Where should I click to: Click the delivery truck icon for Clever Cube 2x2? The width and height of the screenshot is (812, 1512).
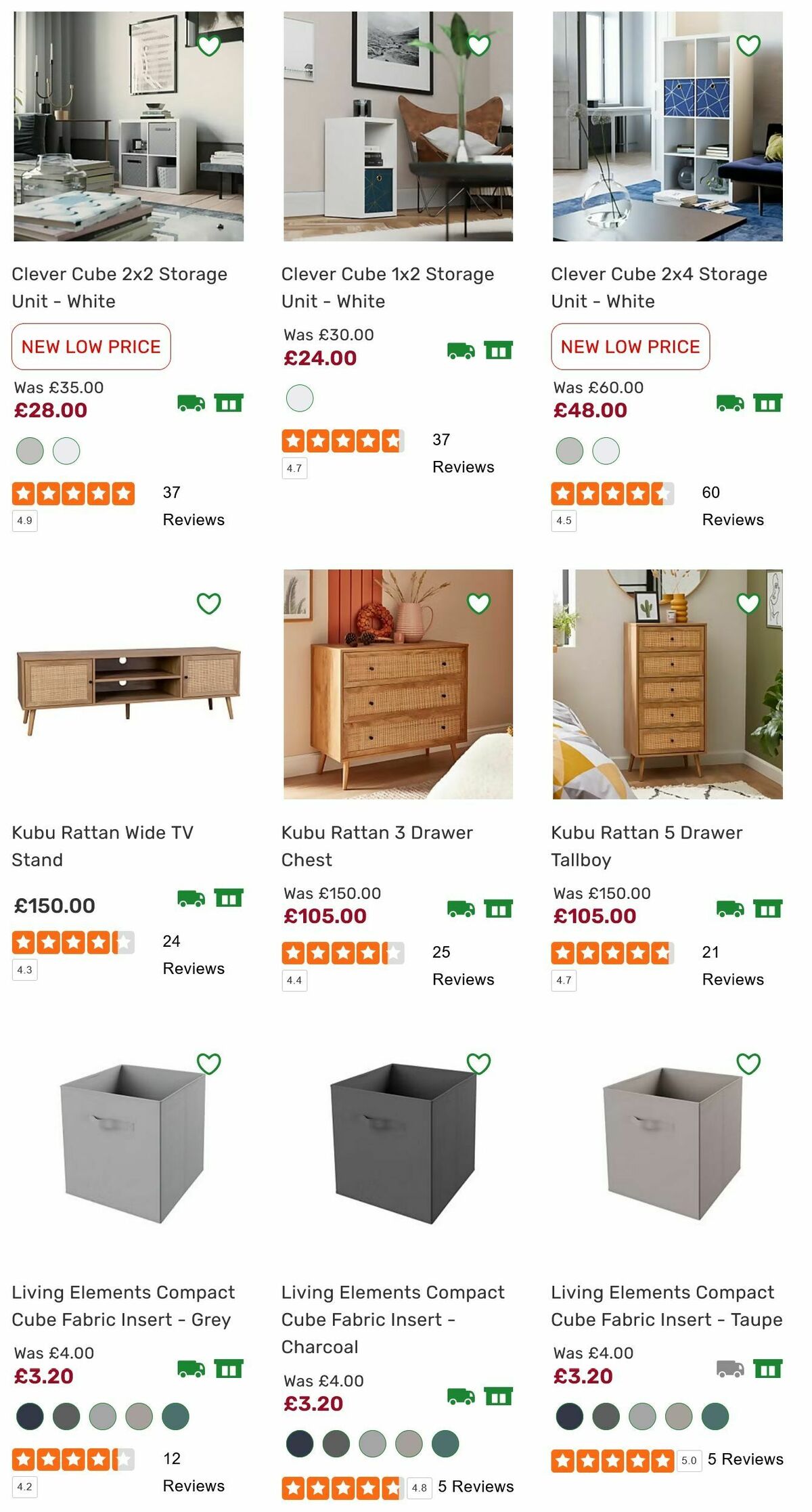pyautogui.click(x=189, y=403)
